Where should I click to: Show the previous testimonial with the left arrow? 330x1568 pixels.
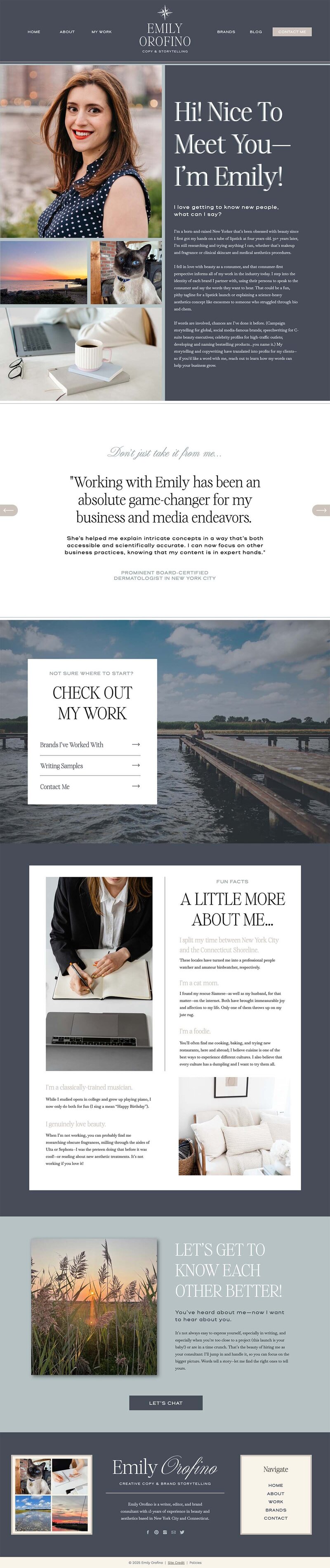tap(9, 510)
